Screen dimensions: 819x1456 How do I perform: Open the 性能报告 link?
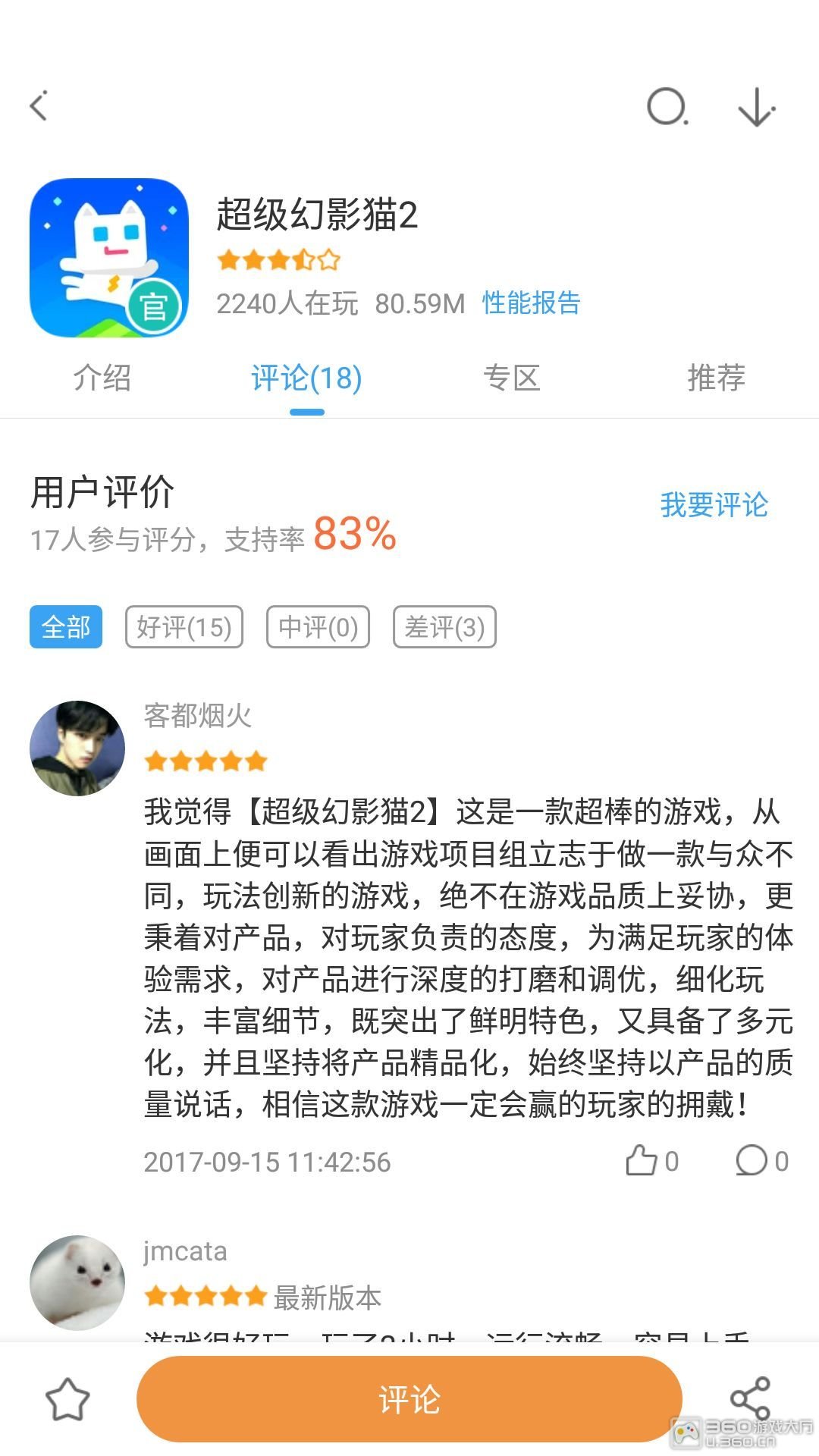[531, 303]
